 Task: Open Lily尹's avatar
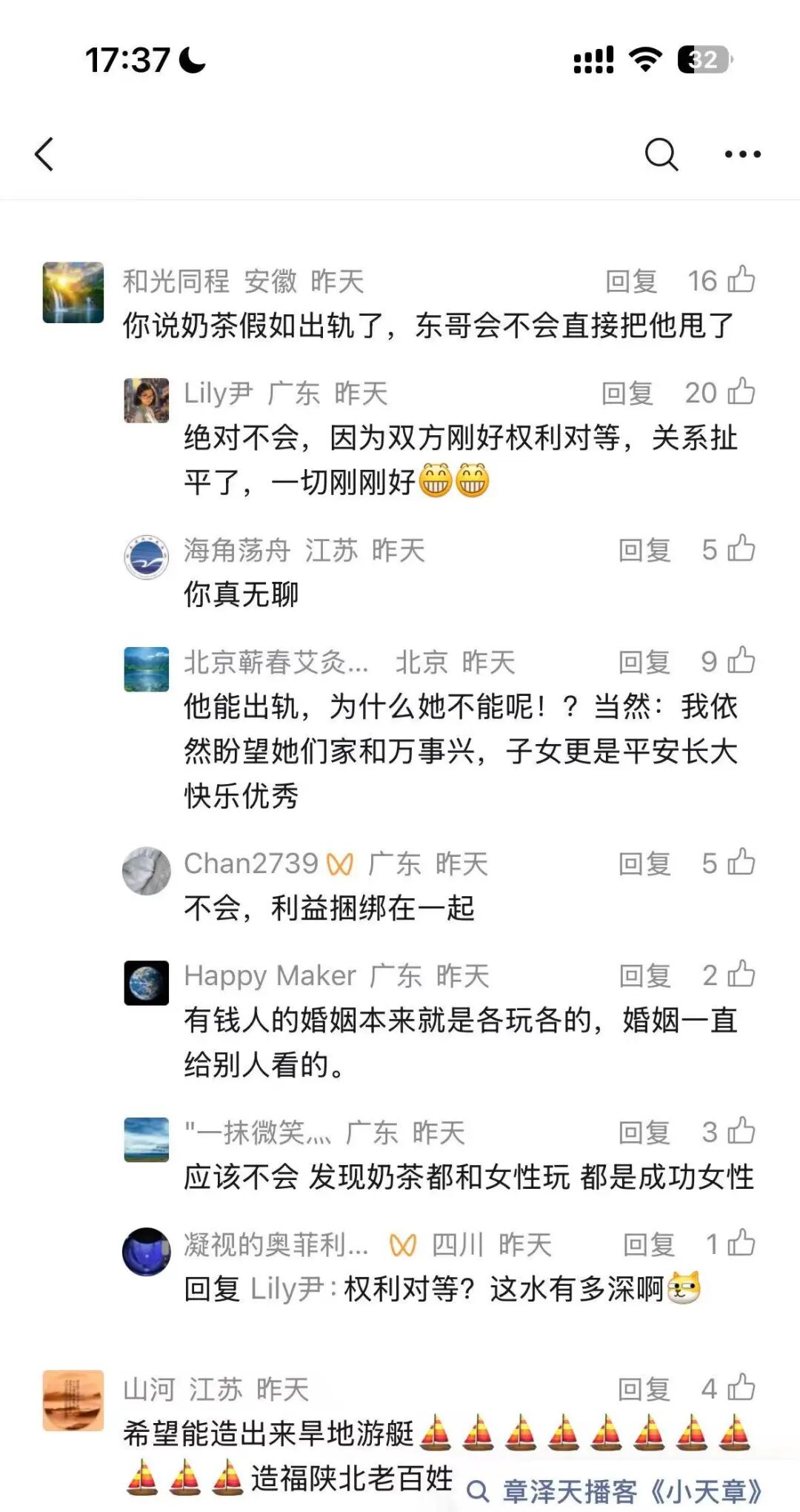tap(146, 400)
